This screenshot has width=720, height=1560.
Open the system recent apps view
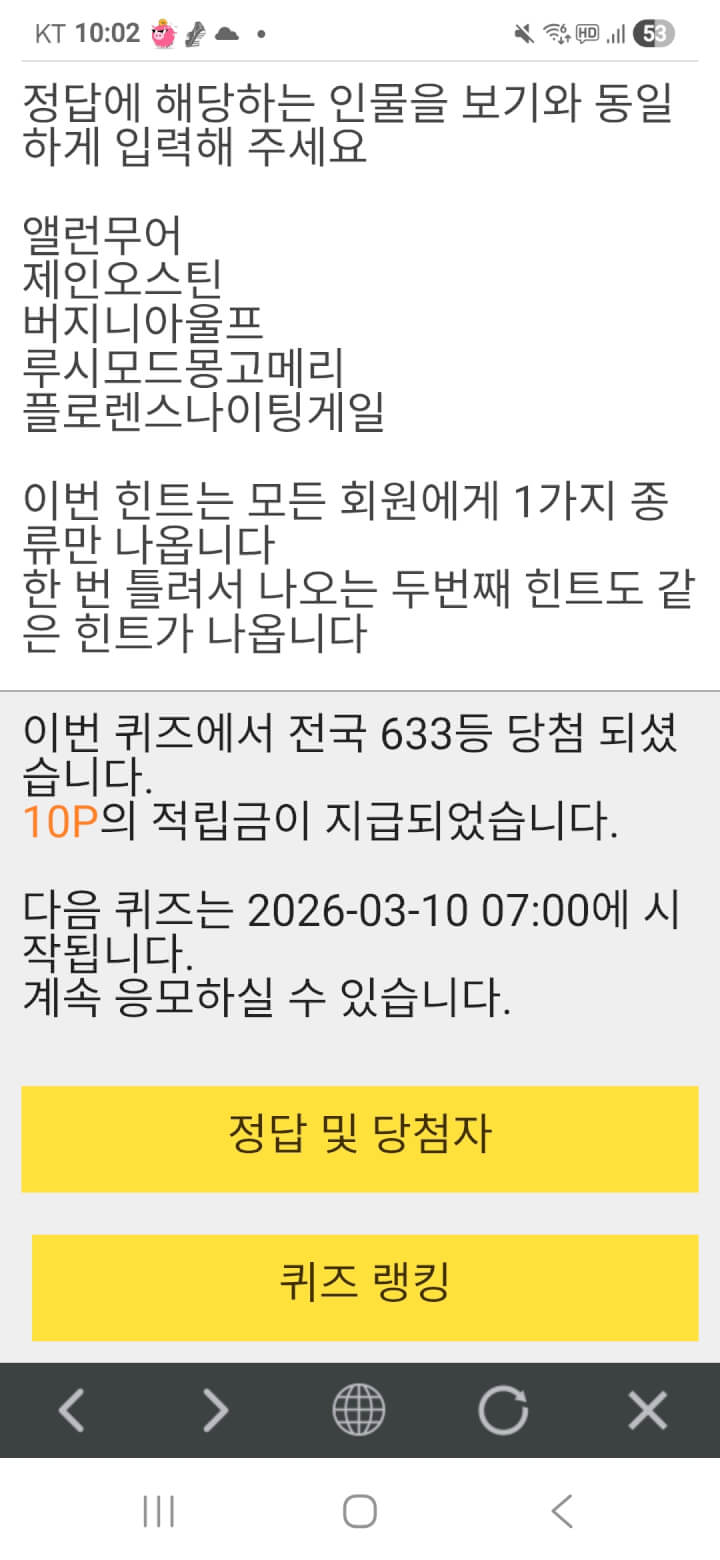(x=158, y=1511)
